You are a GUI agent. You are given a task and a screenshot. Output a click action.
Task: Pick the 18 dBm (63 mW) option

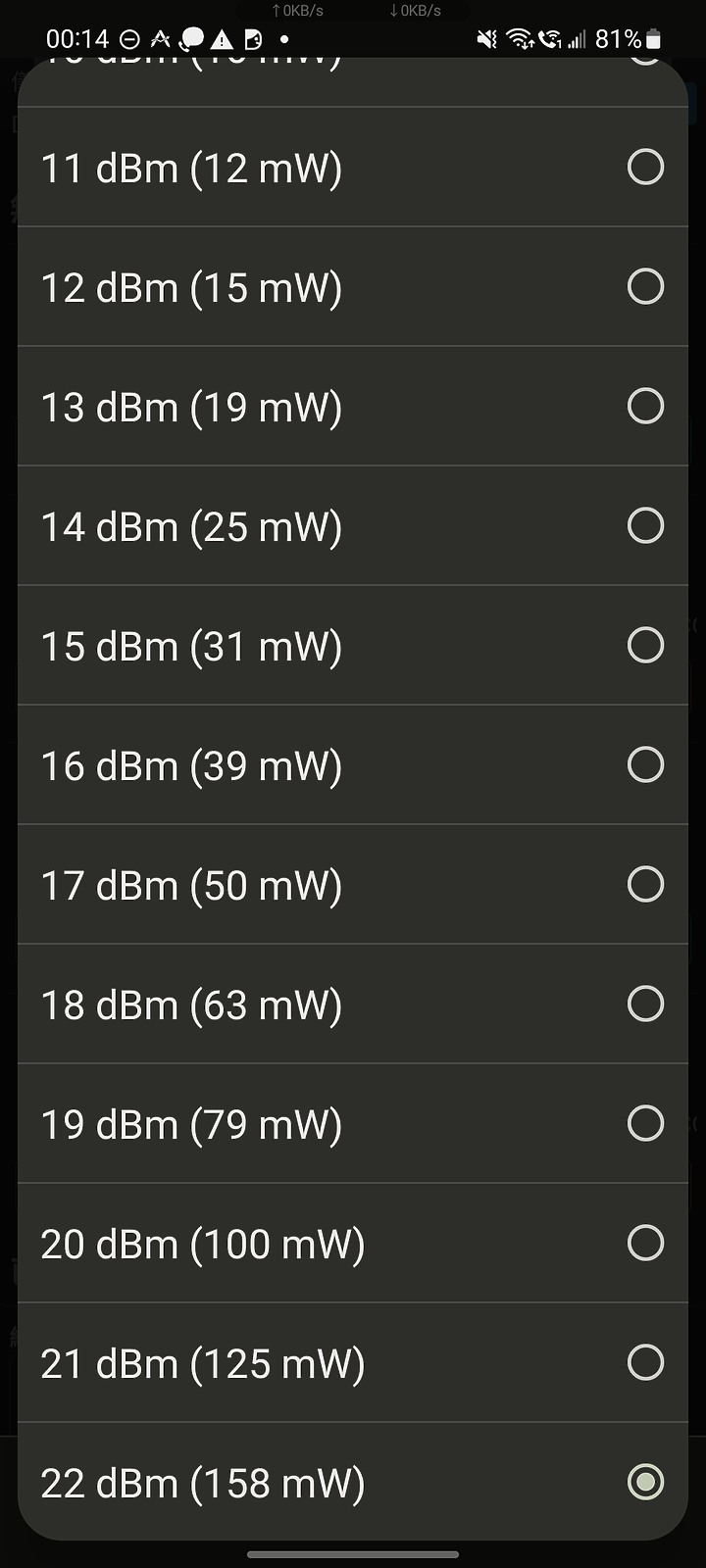pos(353,1004)
